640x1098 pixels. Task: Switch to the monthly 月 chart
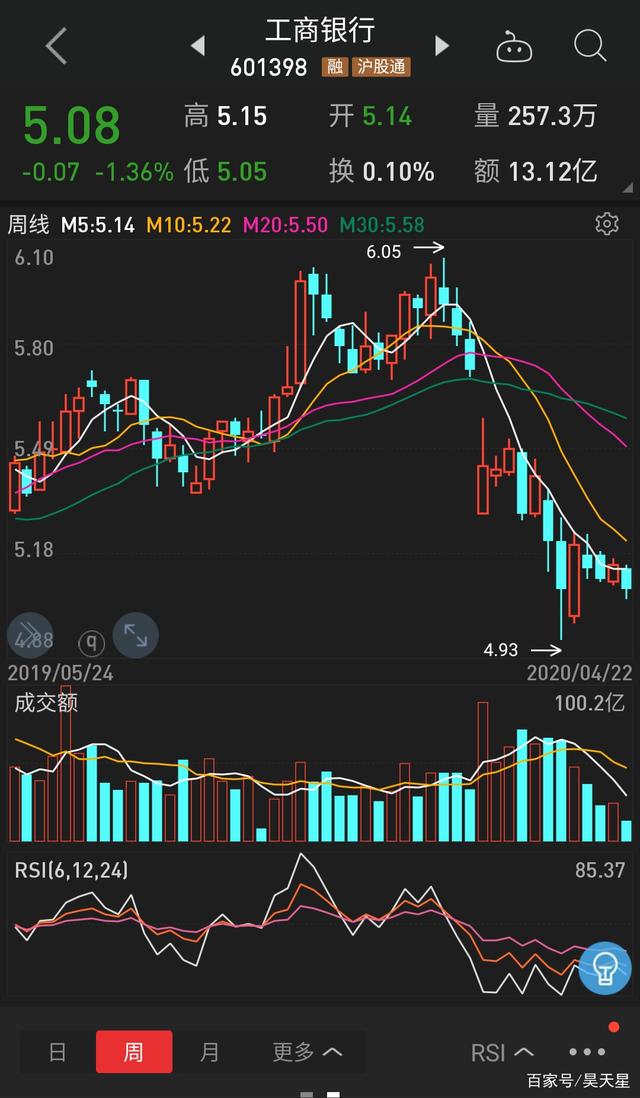click(209, 1052)
